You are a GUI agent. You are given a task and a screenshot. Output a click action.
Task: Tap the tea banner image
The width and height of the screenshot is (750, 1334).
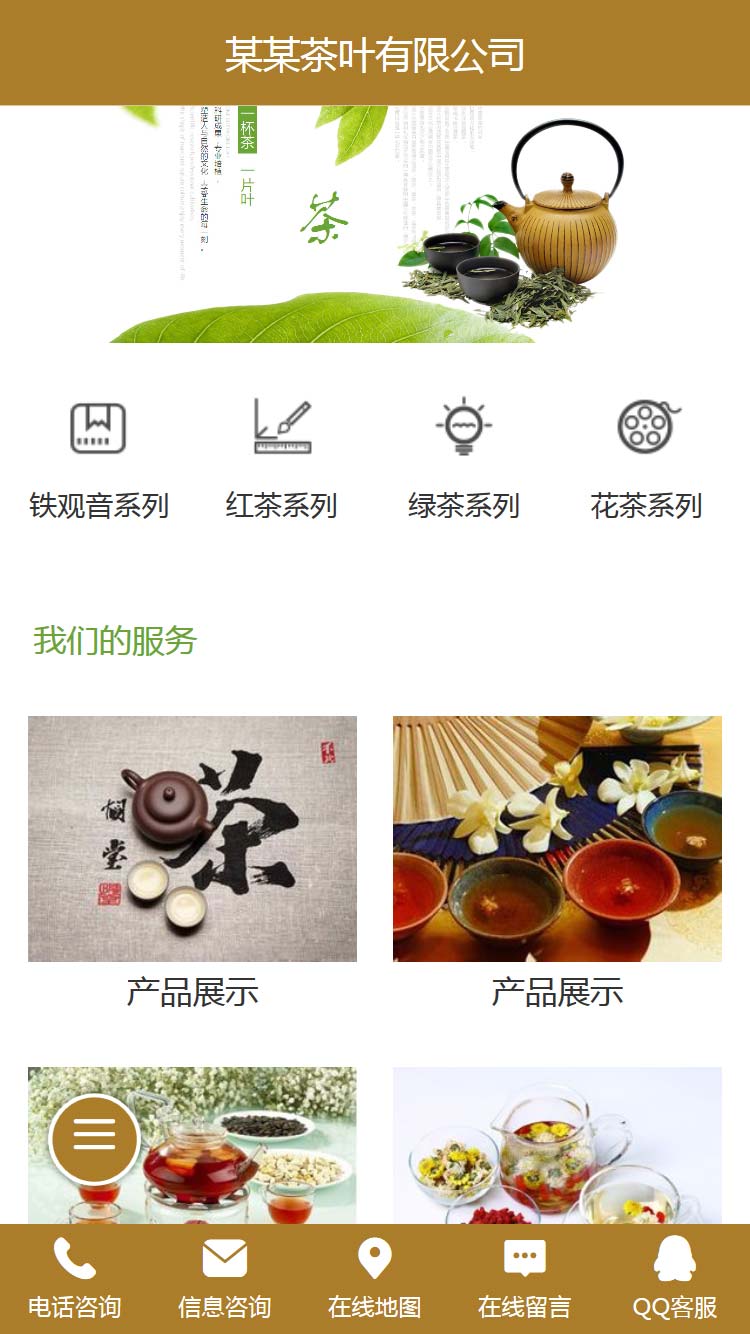point(375,224)
